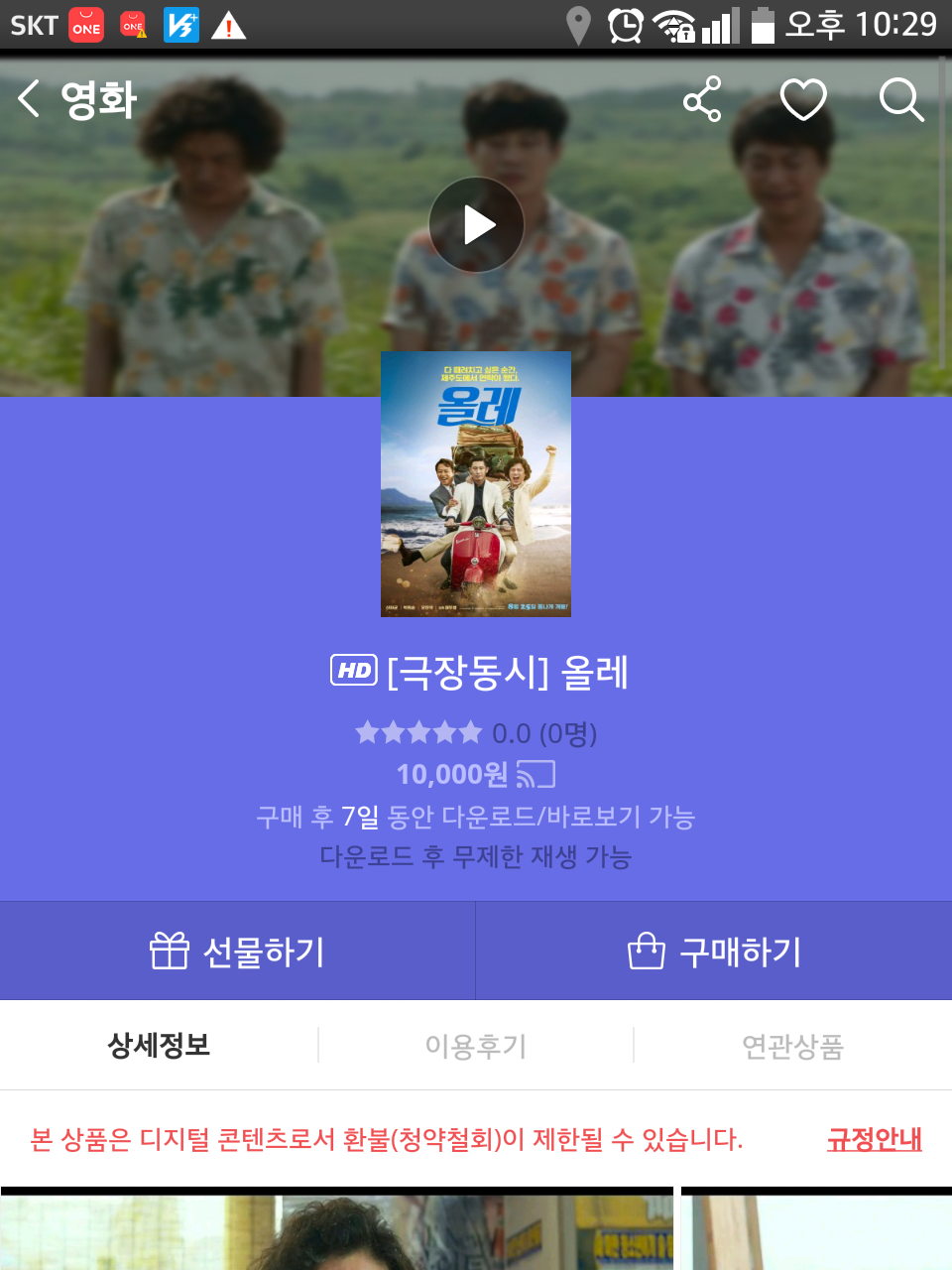Open the first movie still image
The image size is (952, 1270).
[x=337, y=1230]
